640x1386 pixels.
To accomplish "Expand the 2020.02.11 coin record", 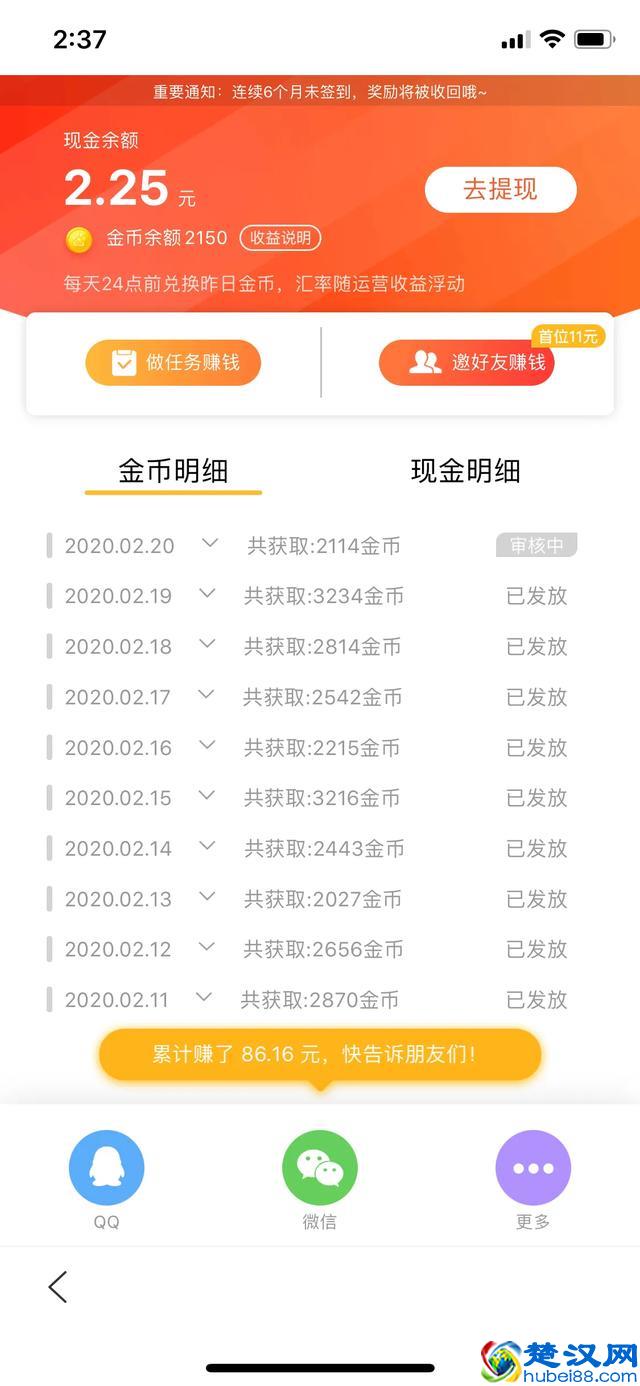I will coord(204,997).
